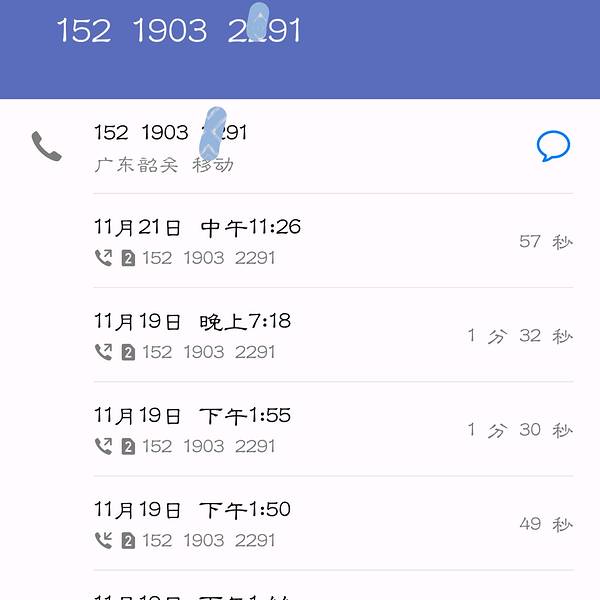
Task: Open the 11月19日 晚上7:18 call record
Action: pos(332,335)
